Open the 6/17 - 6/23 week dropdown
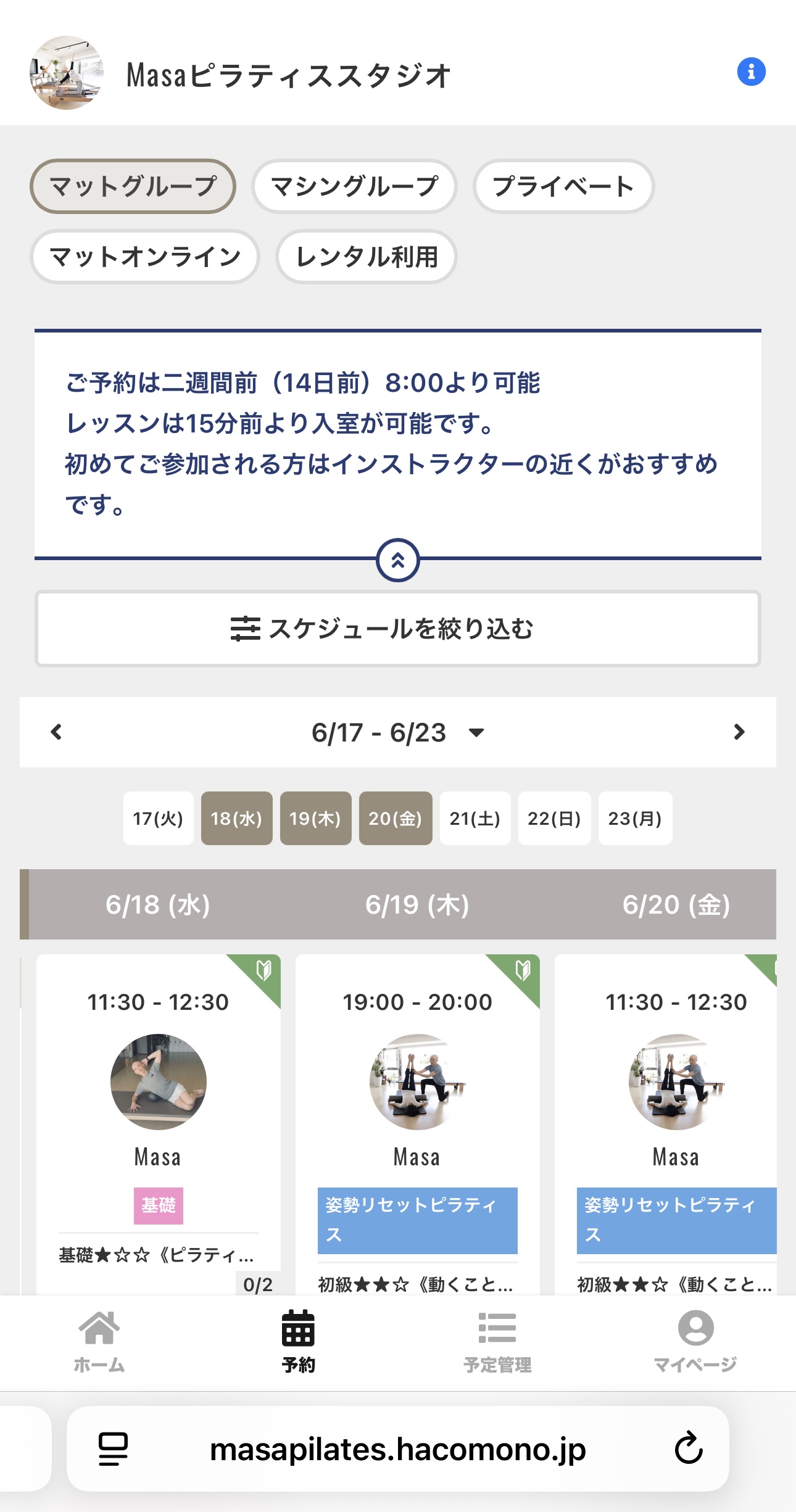Image resolution: width=796 pixels, height=1512 pixels. [398, 732]
